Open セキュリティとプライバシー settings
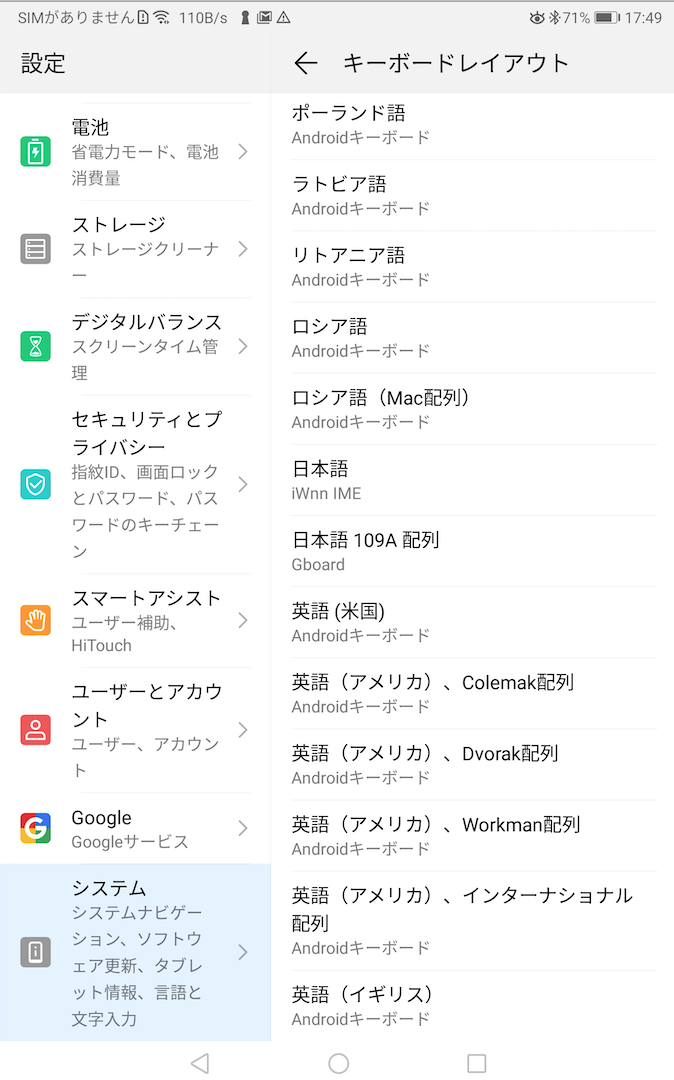 point(136,485)
